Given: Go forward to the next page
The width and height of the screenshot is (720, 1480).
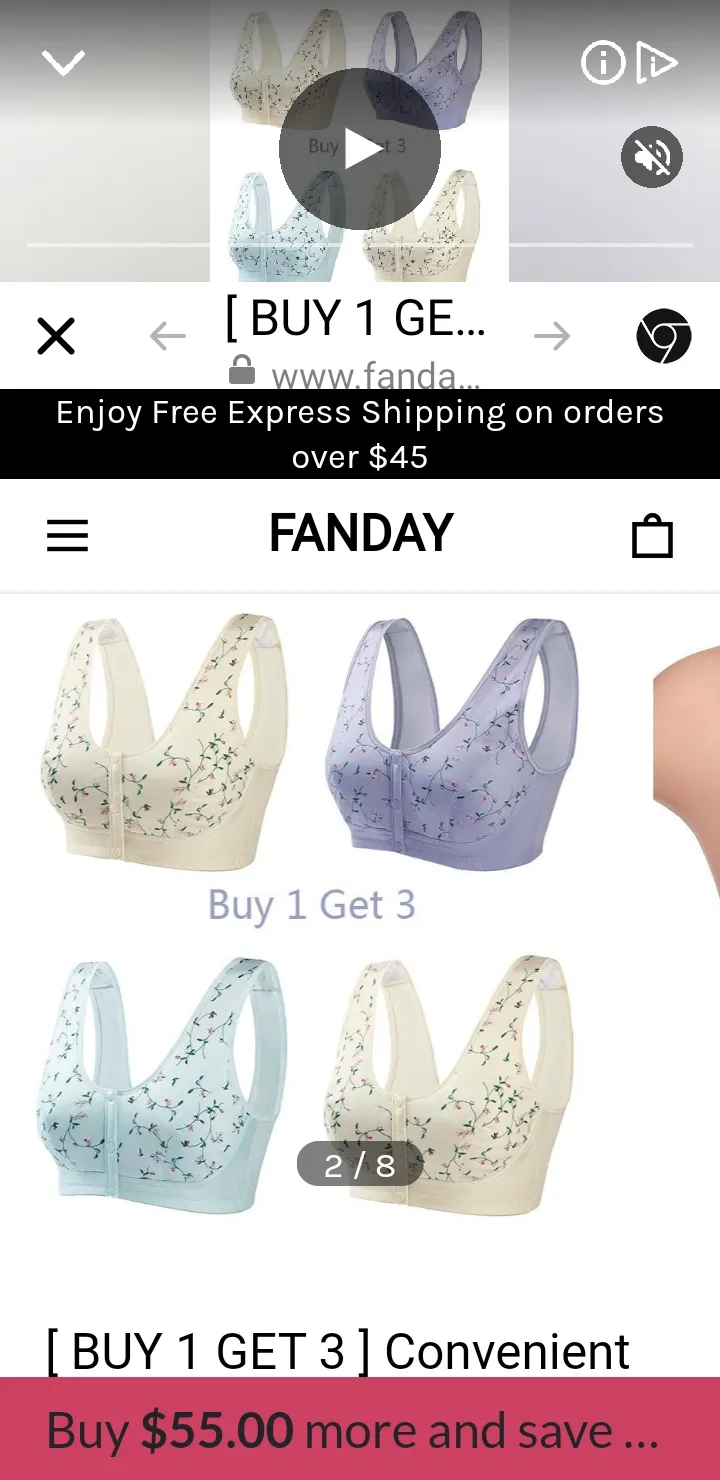Looking at the screenshot, I should coord(552,336).
